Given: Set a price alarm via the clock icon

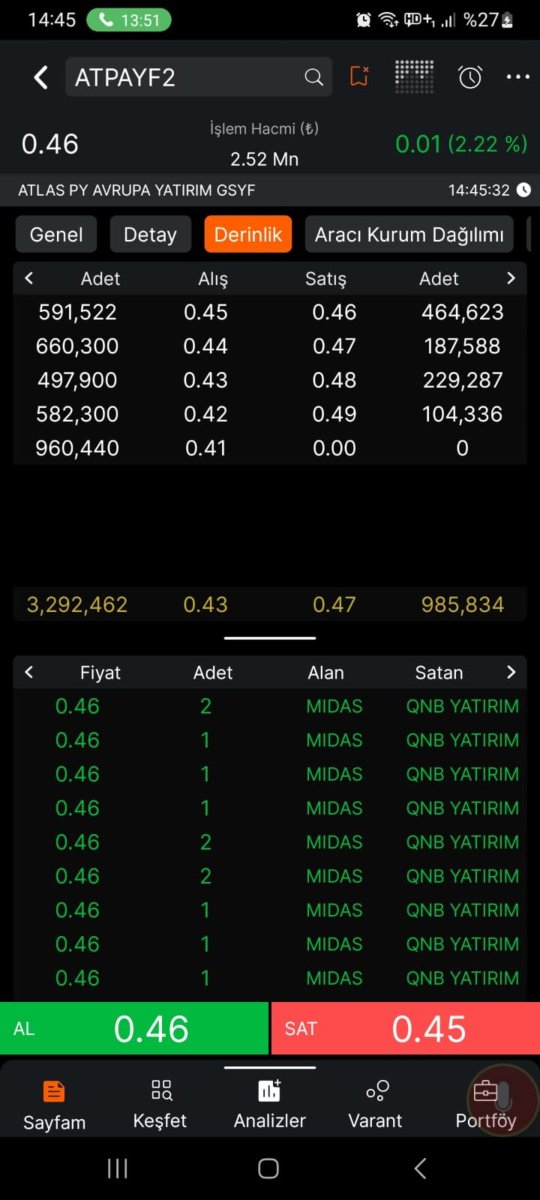Looking at the screenshot, I should pos(470,77).
